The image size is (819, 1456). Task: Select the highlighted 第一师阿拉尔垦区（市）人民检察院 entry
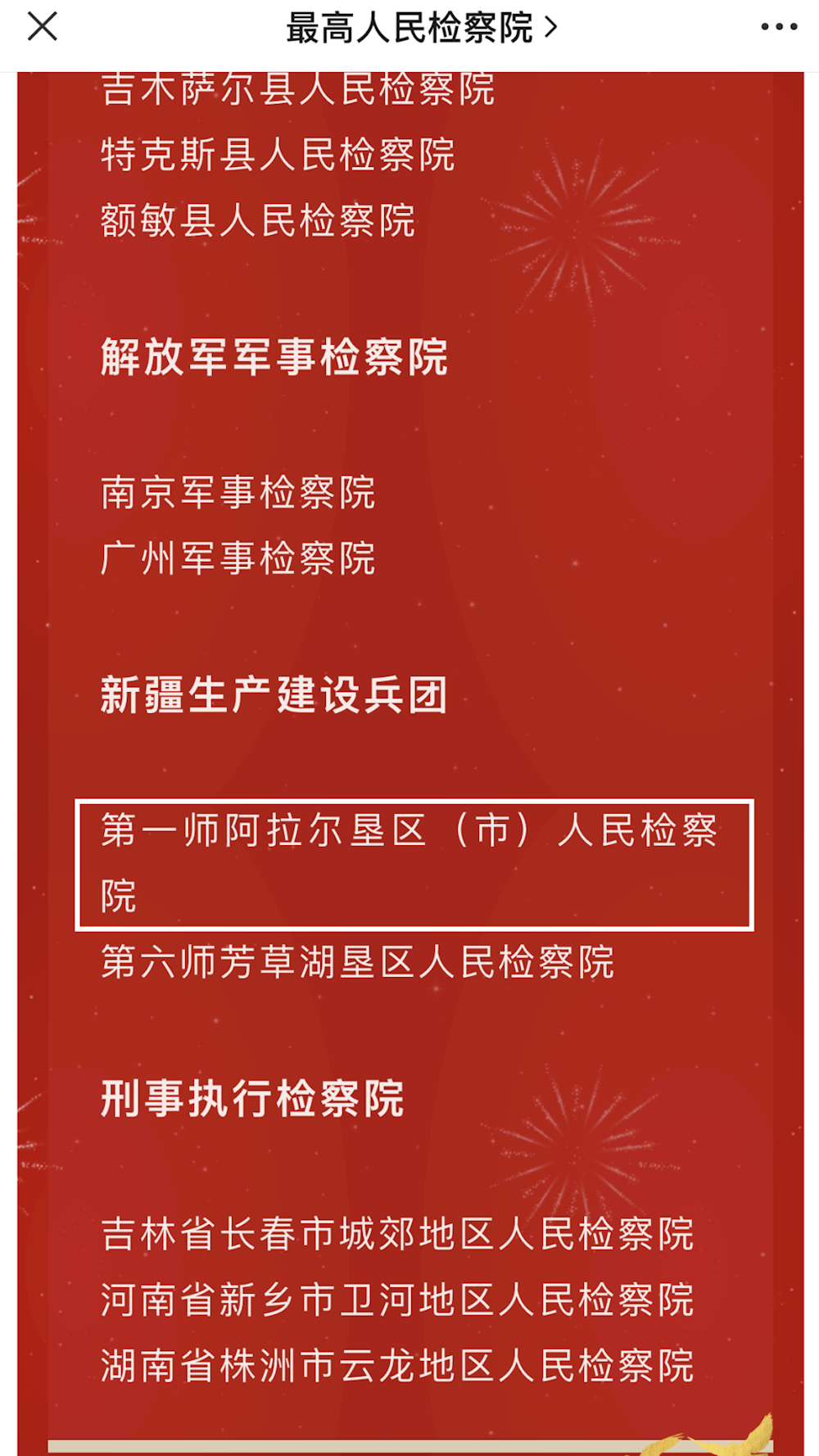click(x=416, y=862)
